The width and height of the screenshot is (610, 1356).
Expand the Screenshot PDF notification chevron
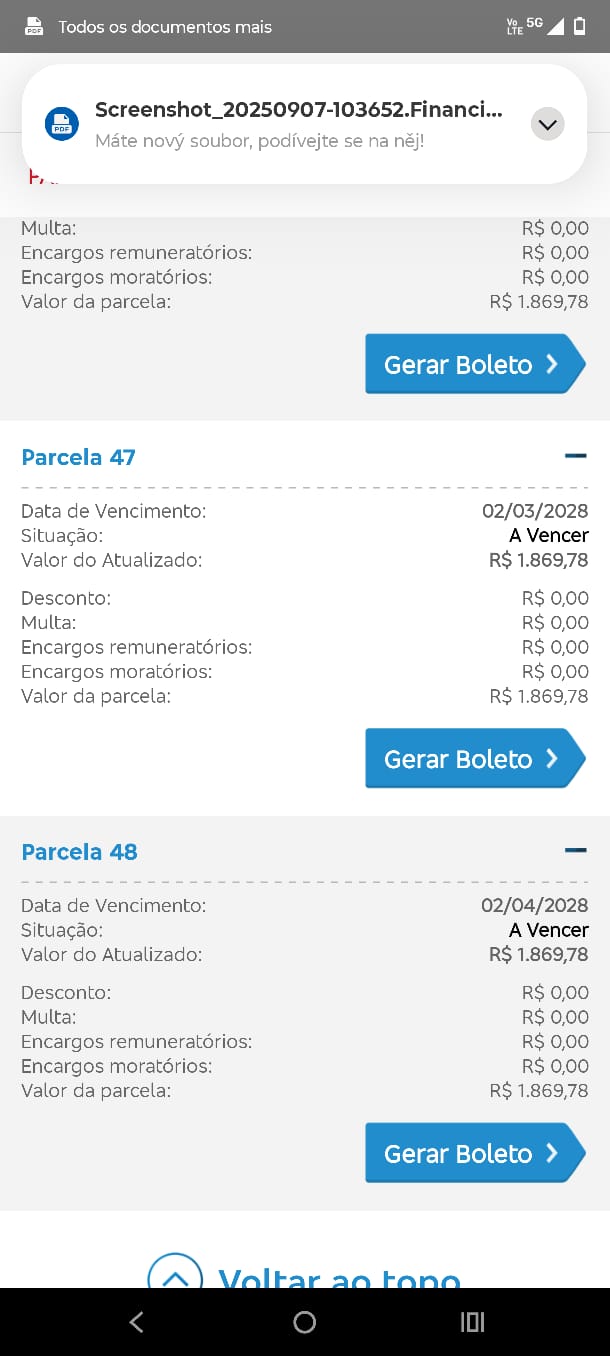point(547,125)
